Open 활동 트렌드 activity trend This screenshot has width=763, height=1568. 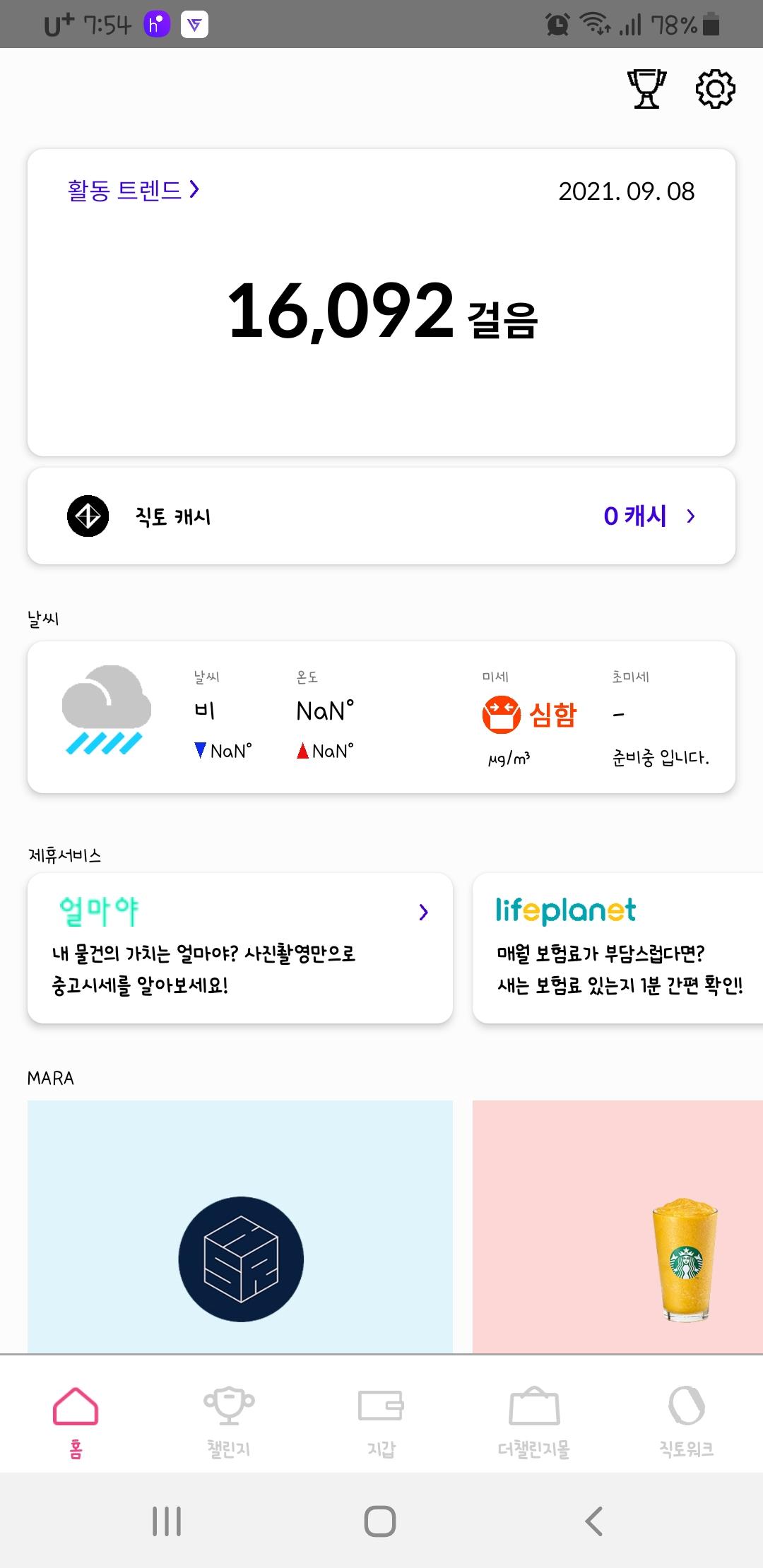tap(134, 190)
